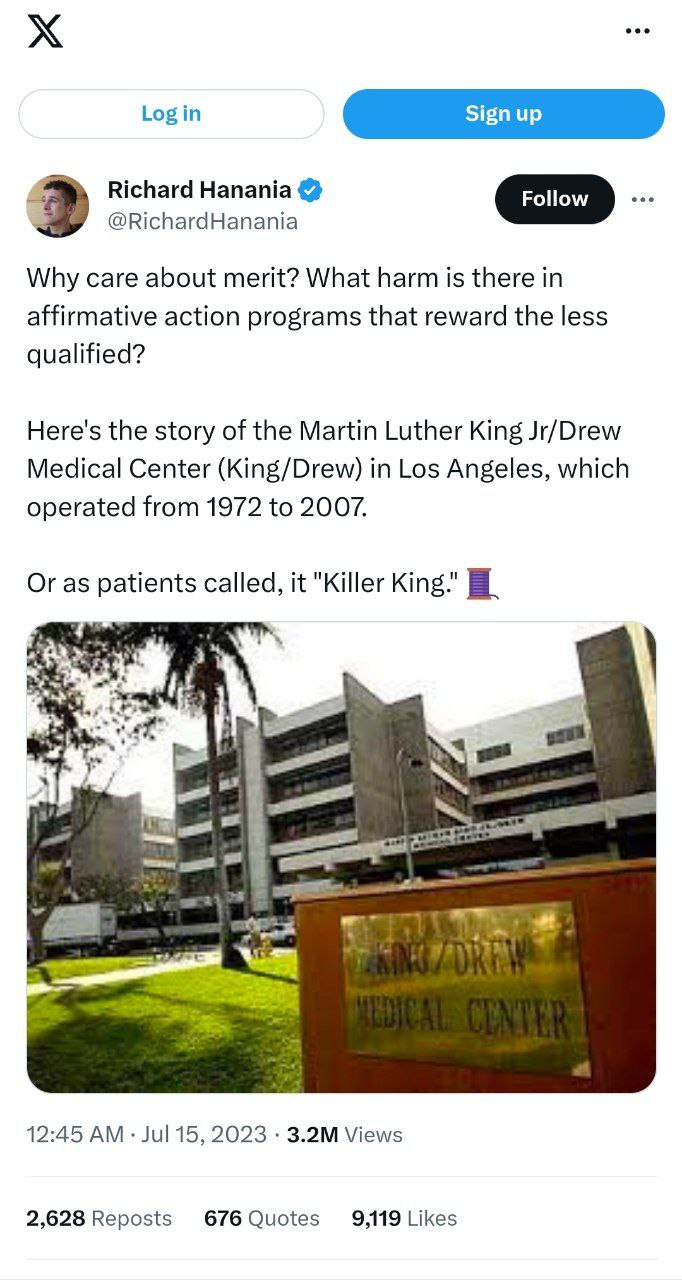
Task: Tap the Log in button
Action: 171,114
